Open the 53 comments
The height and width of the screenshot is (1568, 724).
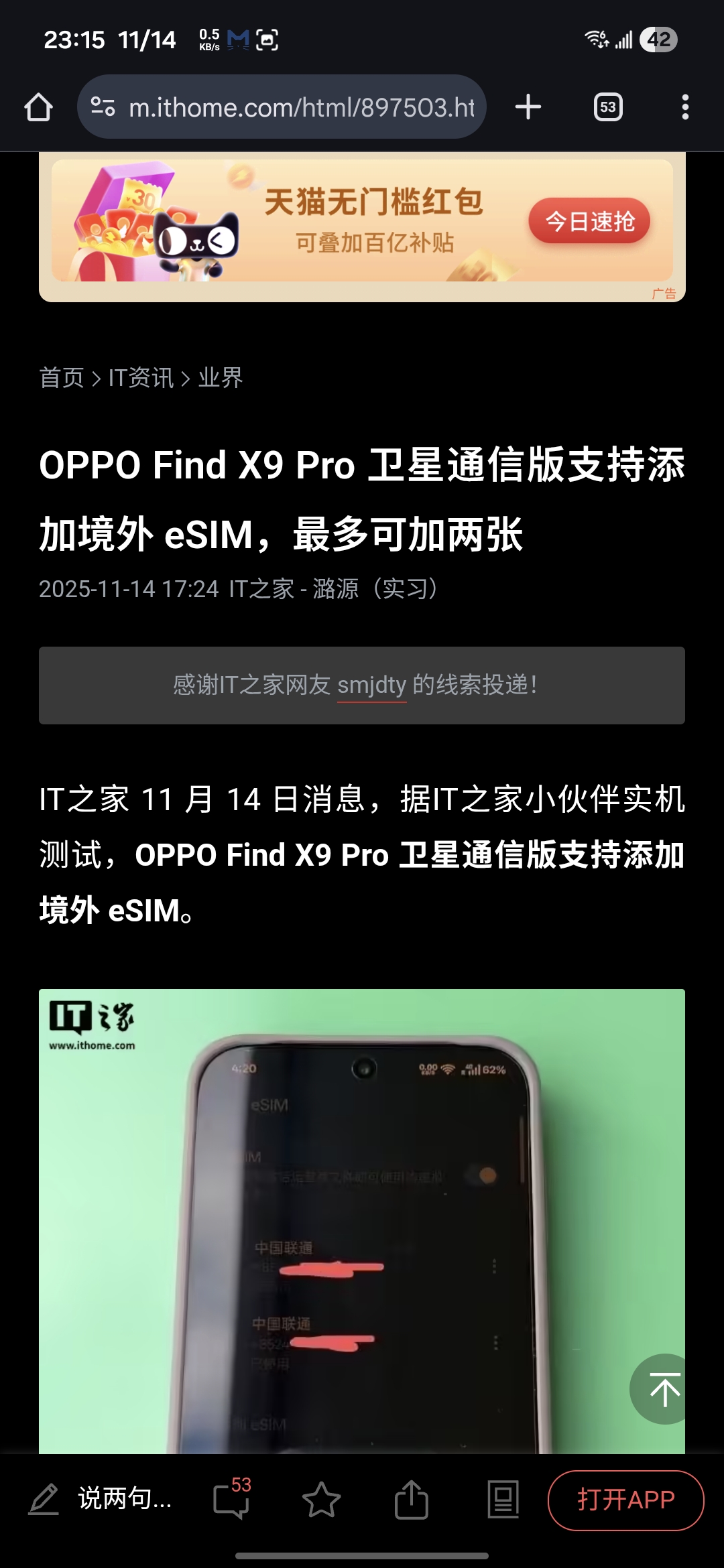(231, 1499)
